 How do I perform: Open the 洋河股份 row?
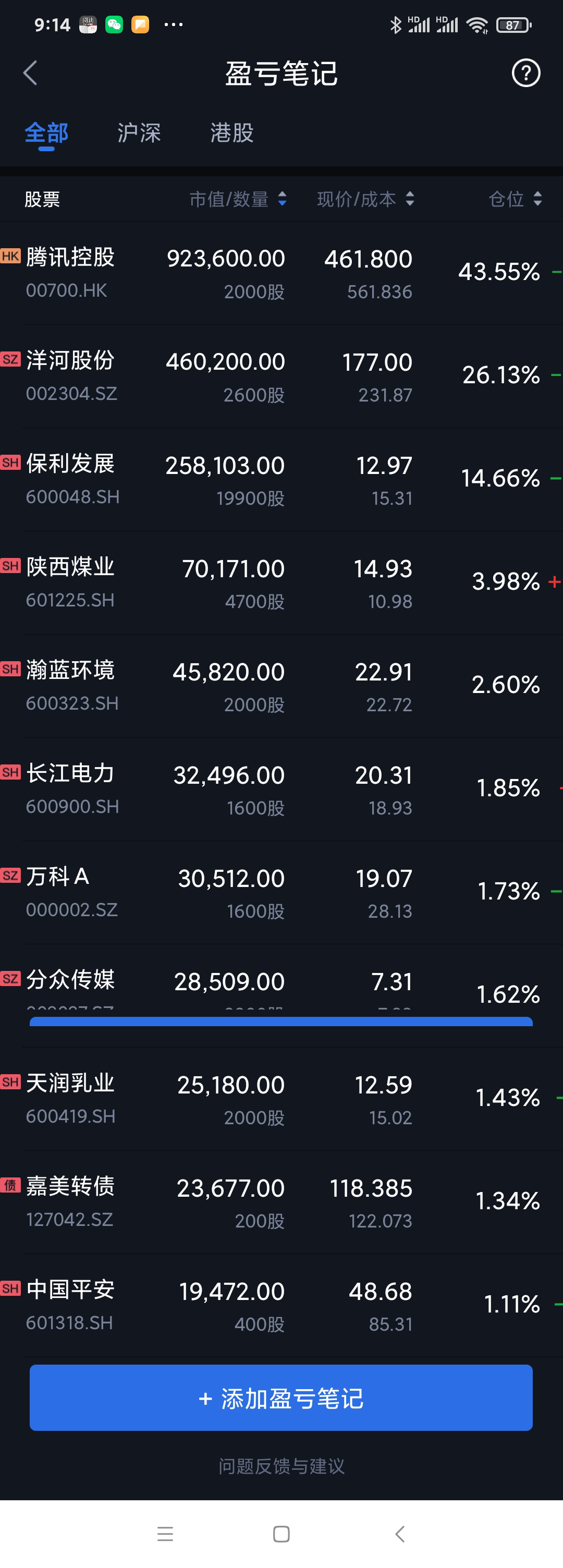pos(281,376)
